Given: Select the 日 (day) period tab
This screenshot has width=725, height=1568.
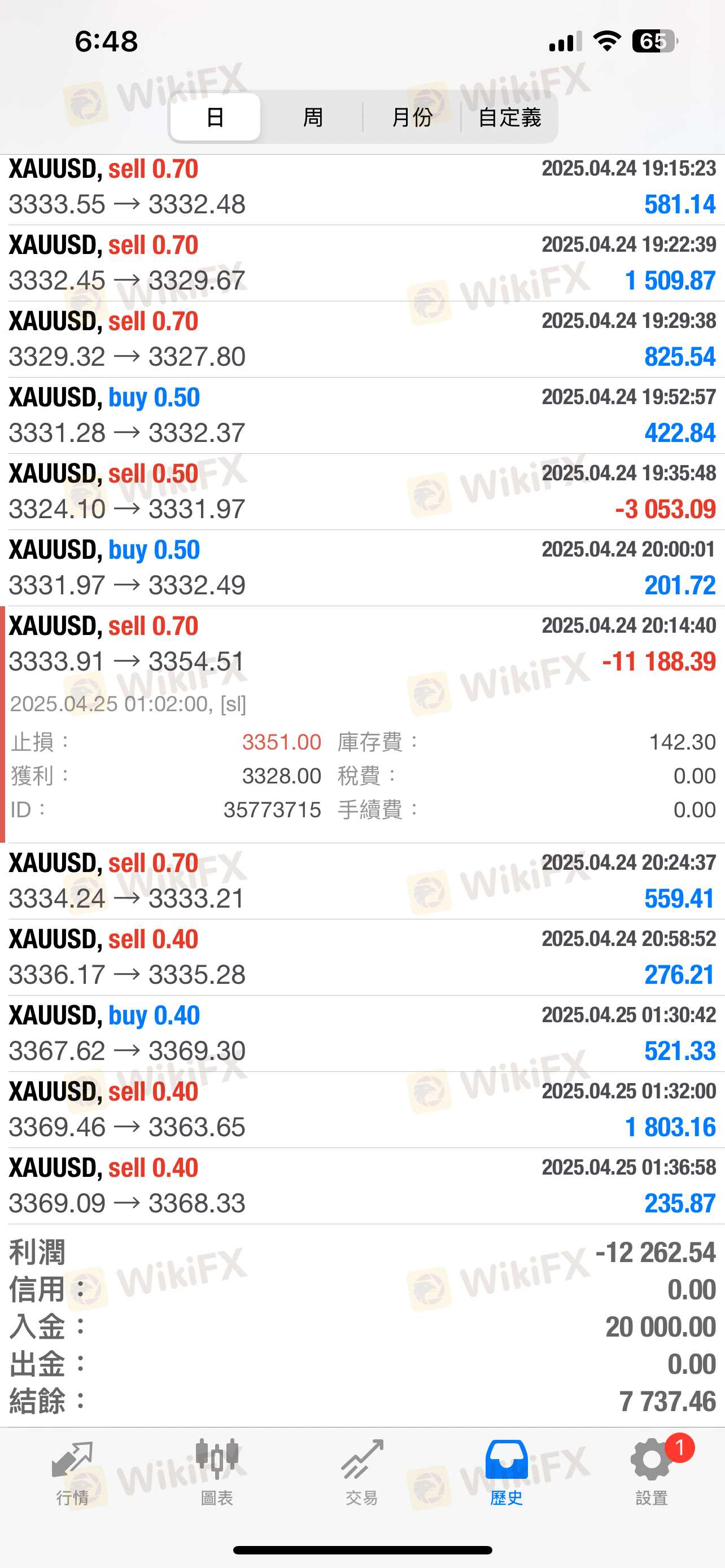Looking at the screenshot, I should pyautogui.click(x=216, y=117).
